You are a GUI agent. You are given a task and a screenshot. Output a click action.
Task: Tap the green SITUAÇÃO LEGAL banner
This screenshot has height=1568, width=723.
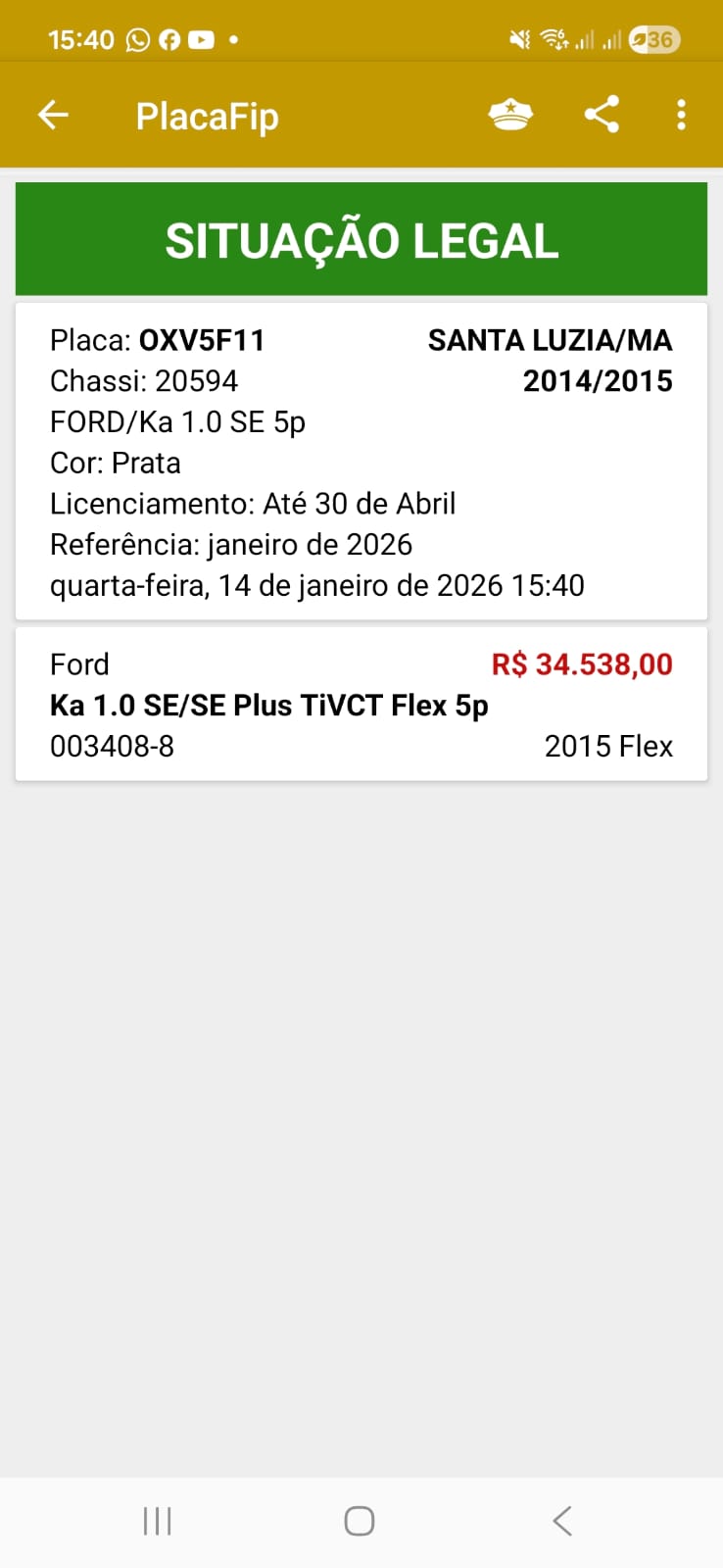(361, 238)
